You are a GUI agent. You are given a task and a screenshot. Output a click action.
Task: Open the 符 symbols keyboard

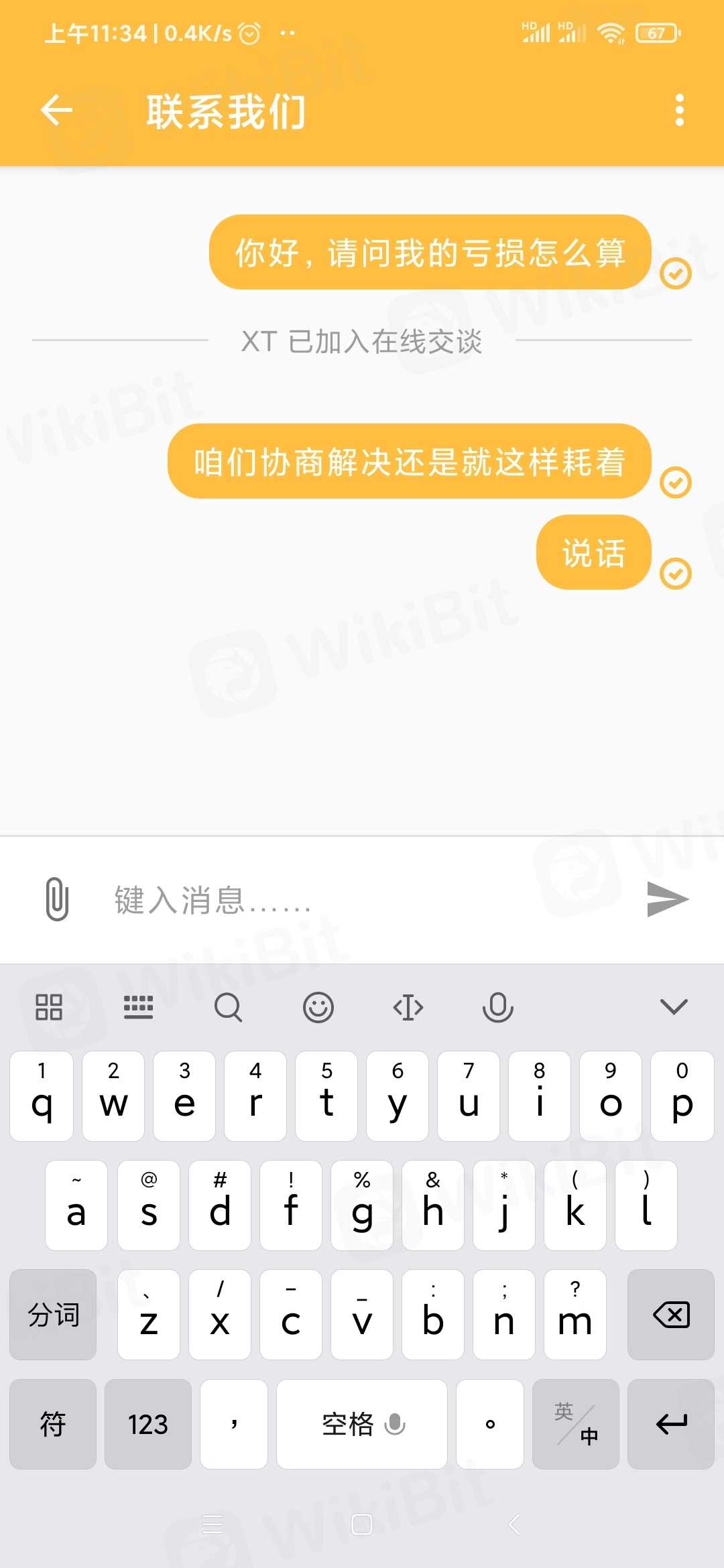52,1424
